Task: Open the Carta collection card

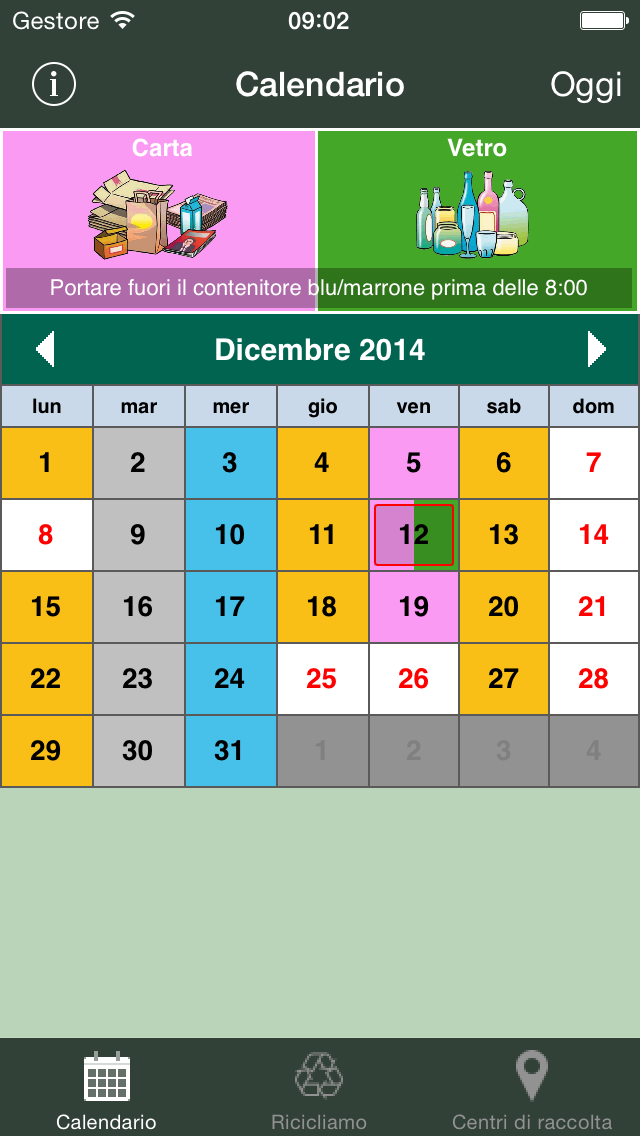Action: coord(159,221)
